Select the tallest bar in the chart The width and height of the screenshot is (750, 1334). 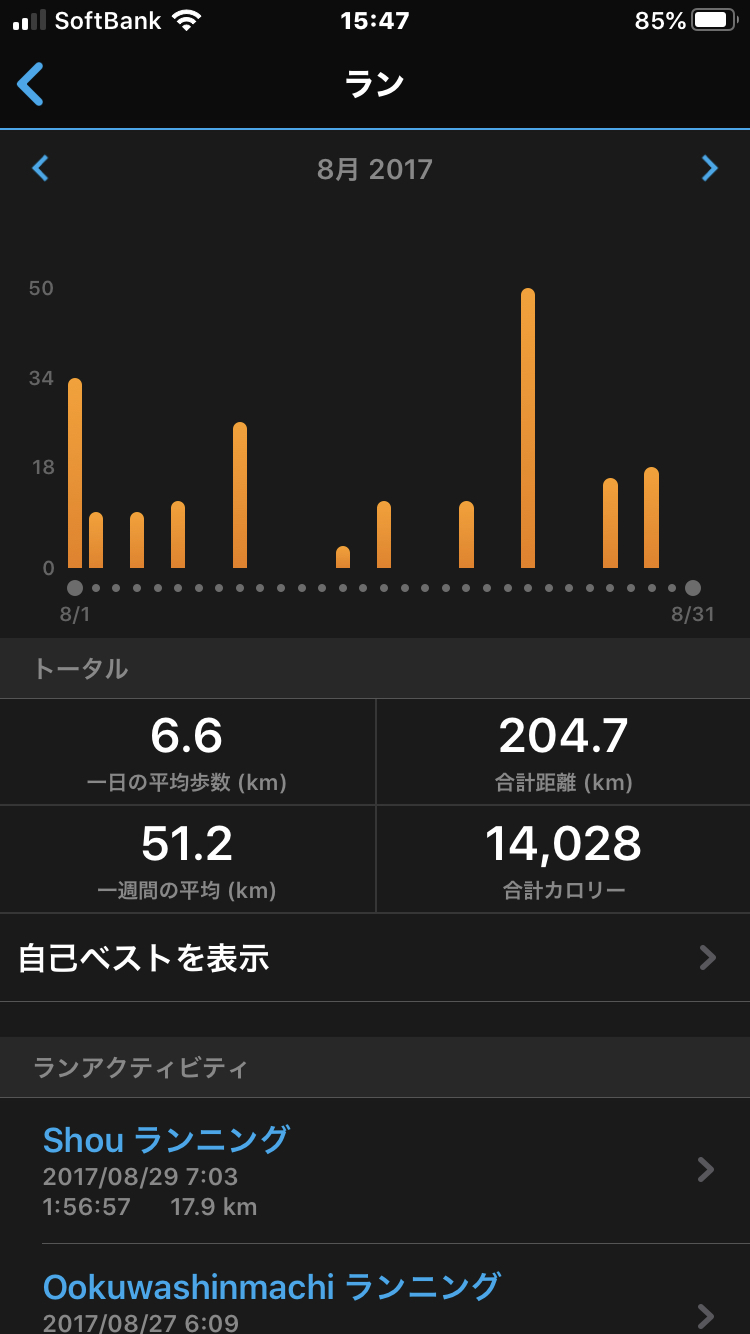tap(528, 428)
